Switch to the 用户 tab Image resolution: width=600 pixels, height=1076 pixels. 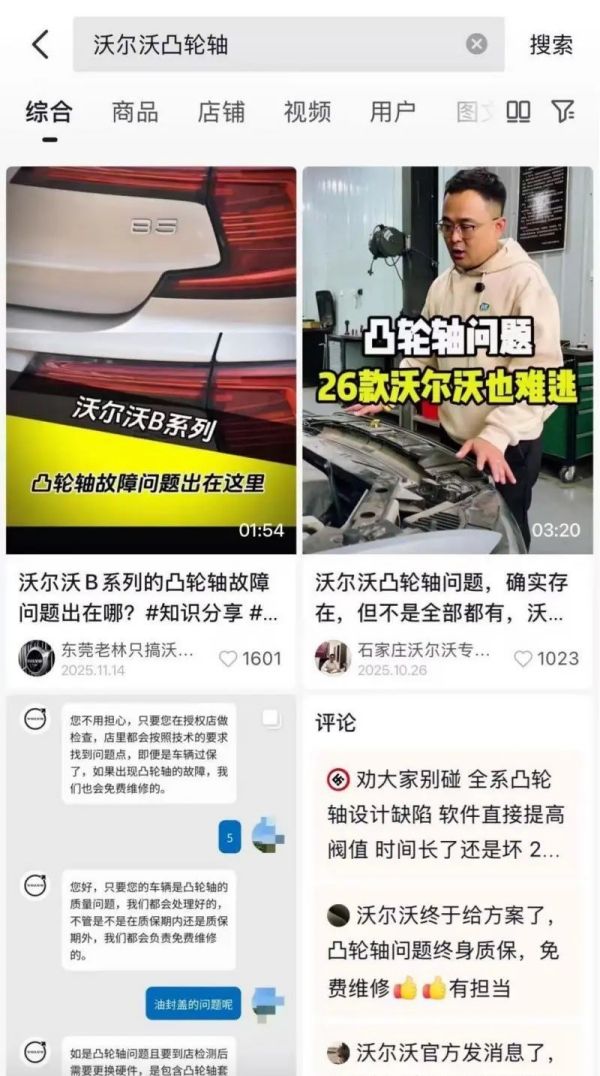point(393,111)
